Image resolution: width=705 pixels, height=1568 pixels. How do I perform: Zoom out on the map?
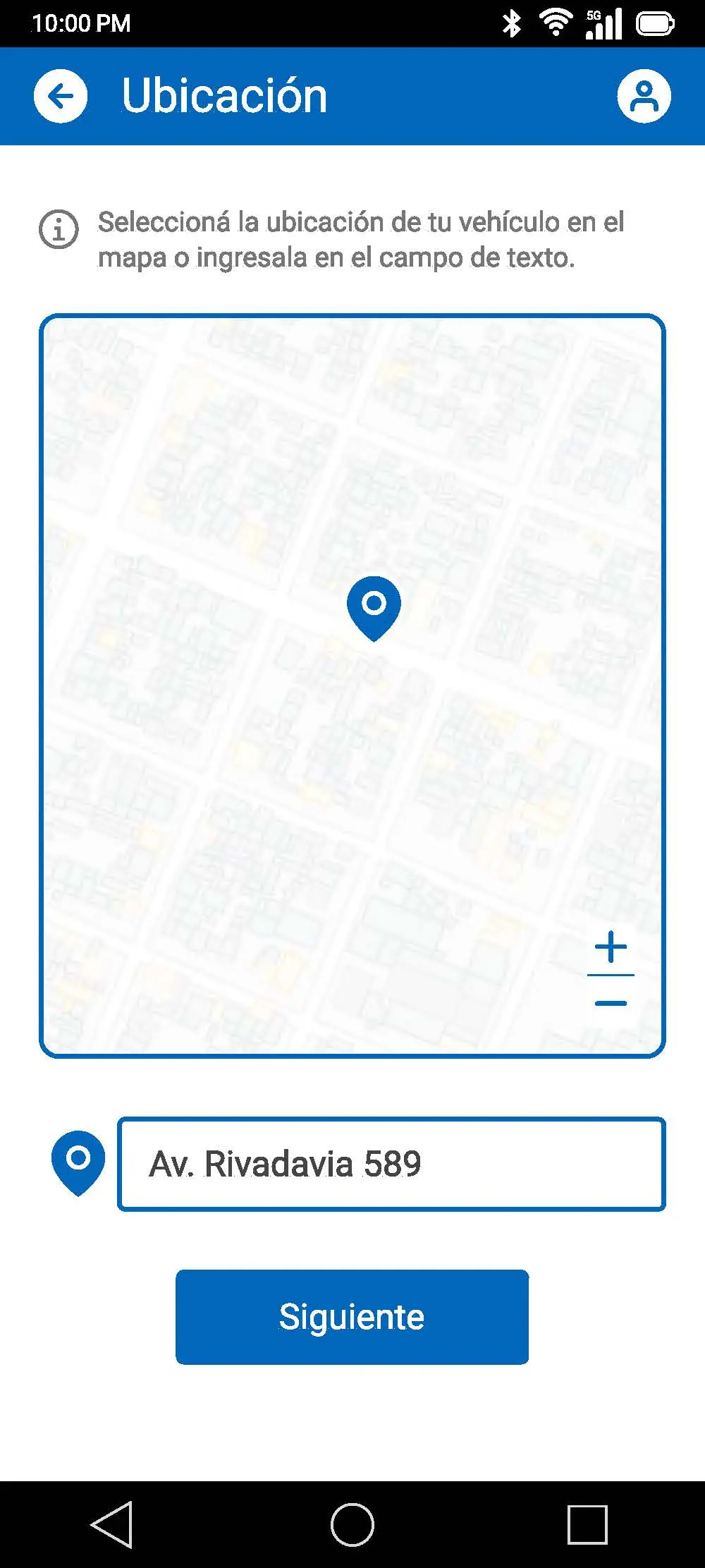(611, 1002)
